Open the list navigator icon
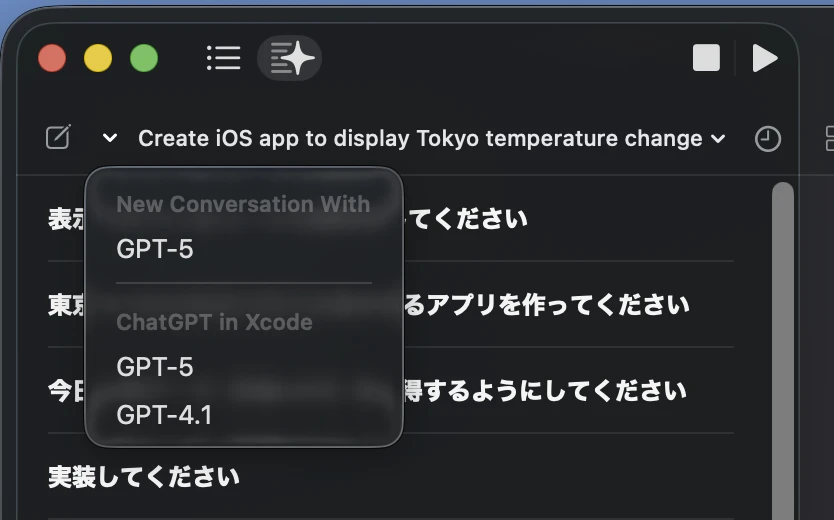This screenshot has width=834, height=520. click(223, 58)
